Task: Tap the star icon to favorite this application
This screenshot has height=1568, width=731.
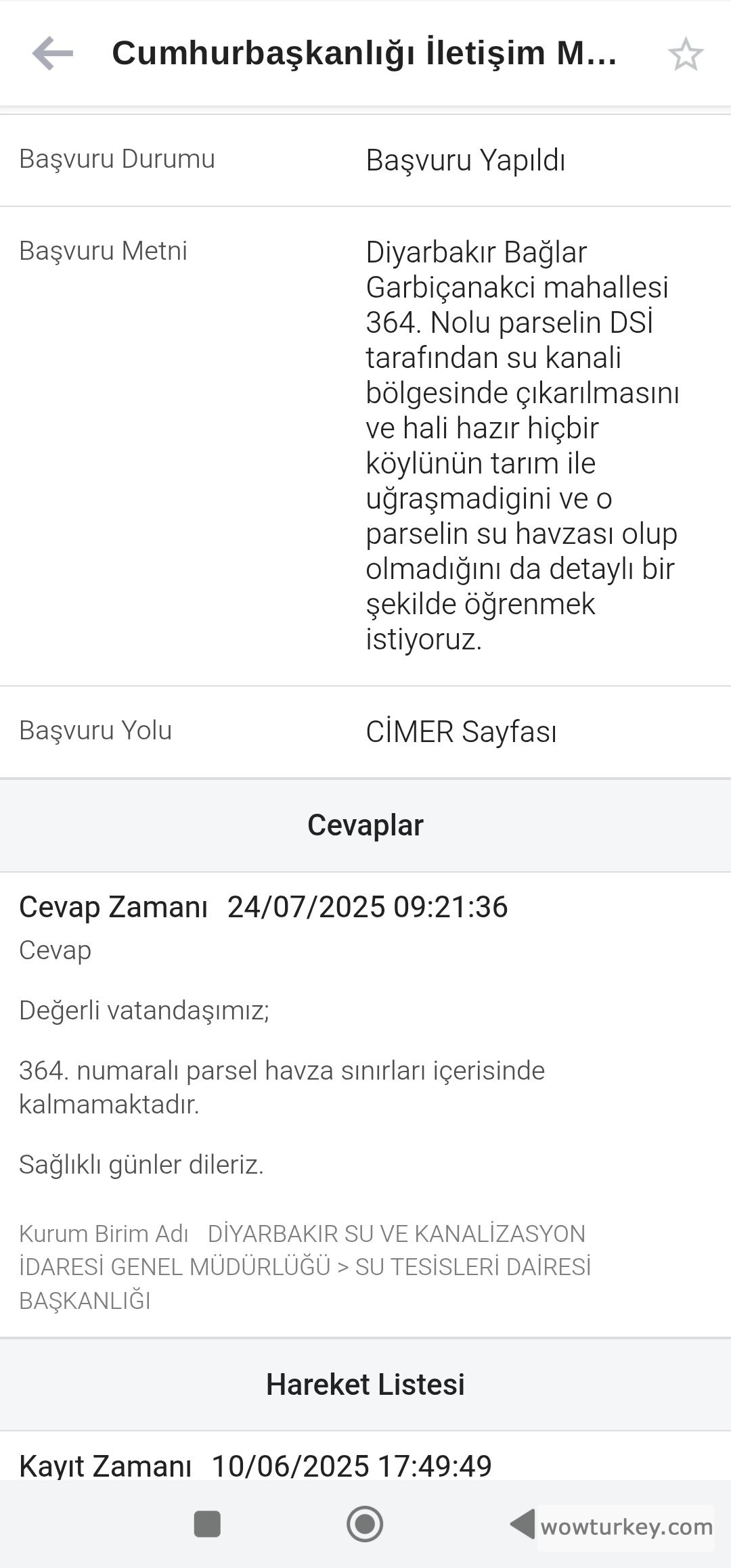Action: point(688,54)
